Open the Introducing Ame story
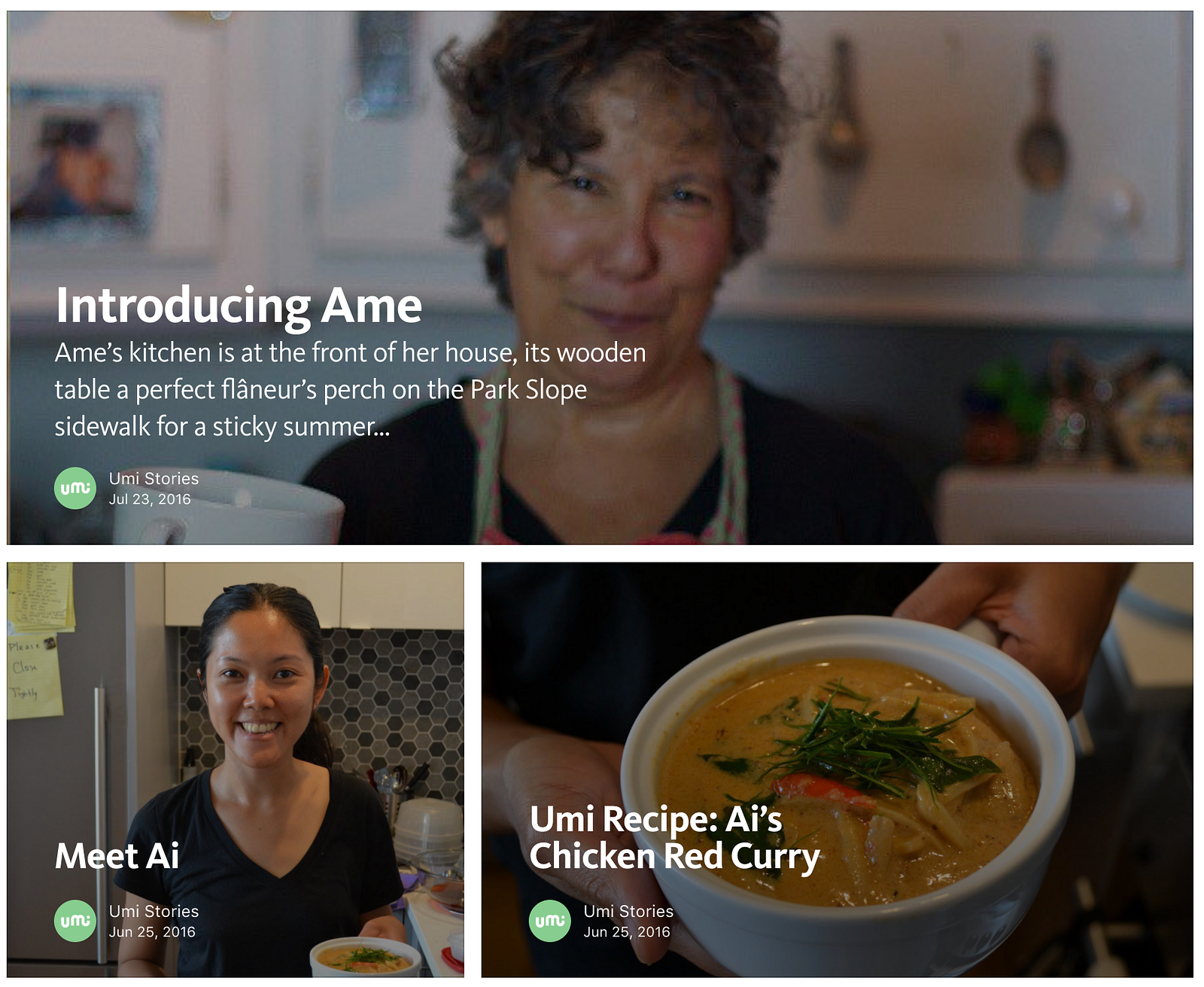Image resolution: width=1204 pixels, height=987 pixels. 239,306
